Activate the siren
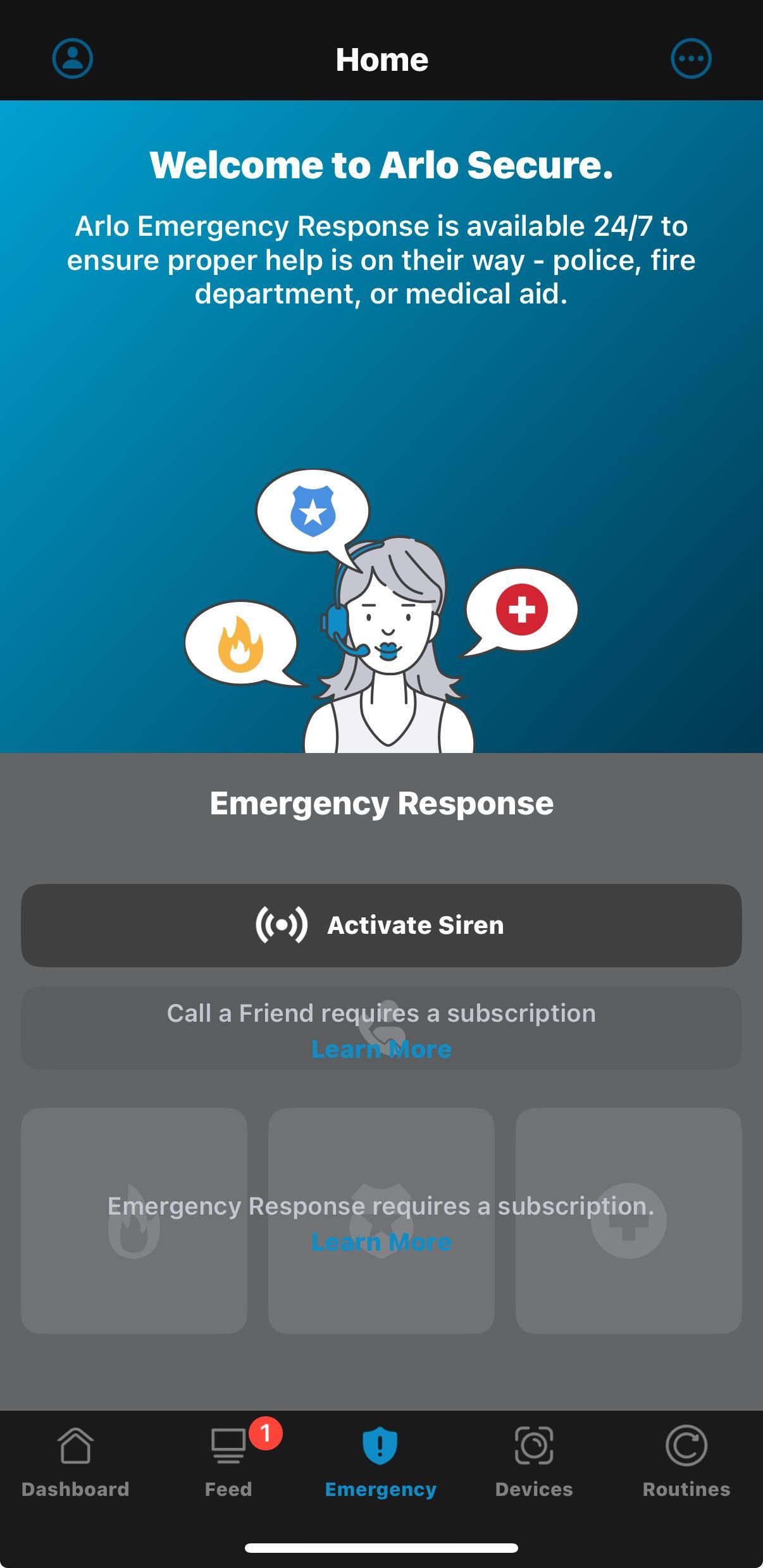Viewport: 763px width, 1568px height. click(x=381, y=925)
